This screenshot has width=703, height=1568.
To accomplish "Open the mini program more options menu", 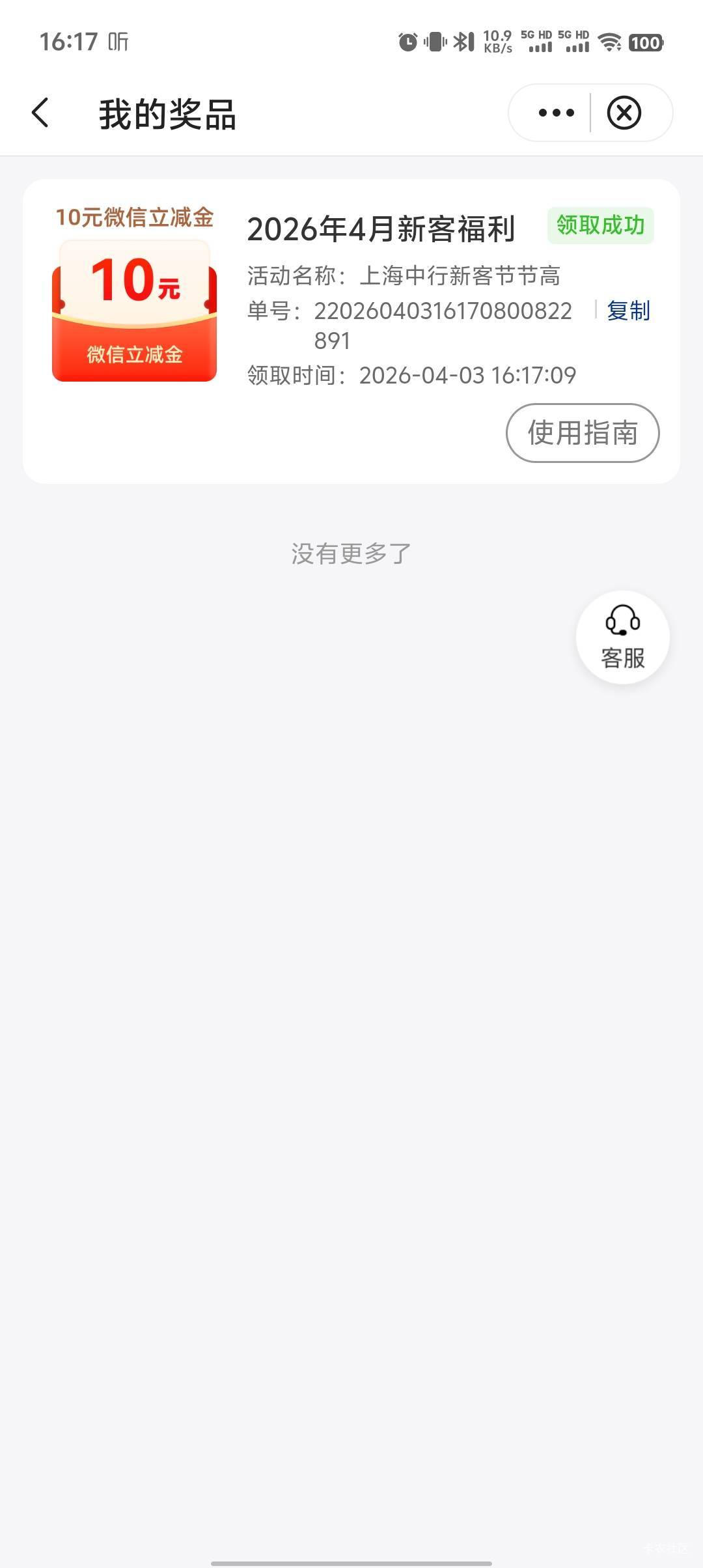I will (556, 113).
